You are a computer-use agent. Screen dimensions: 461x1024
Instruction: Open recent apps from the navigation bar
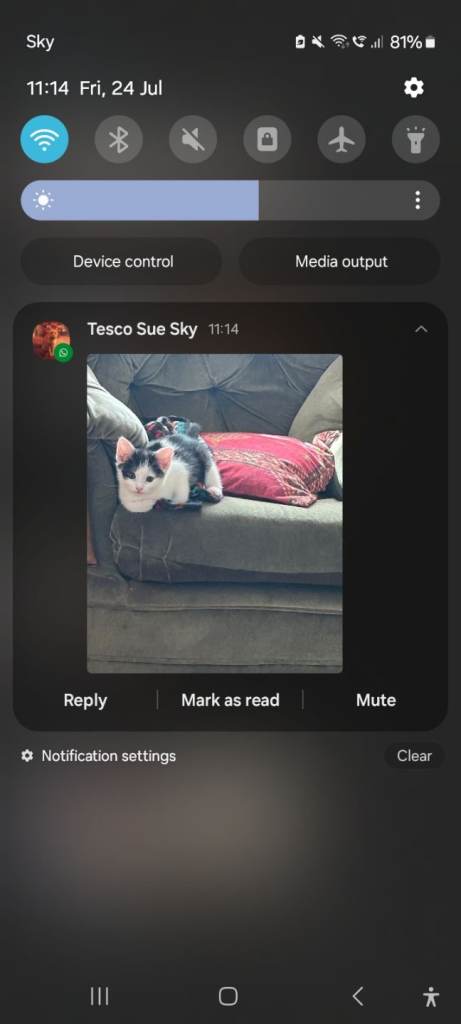pos(99,996)
